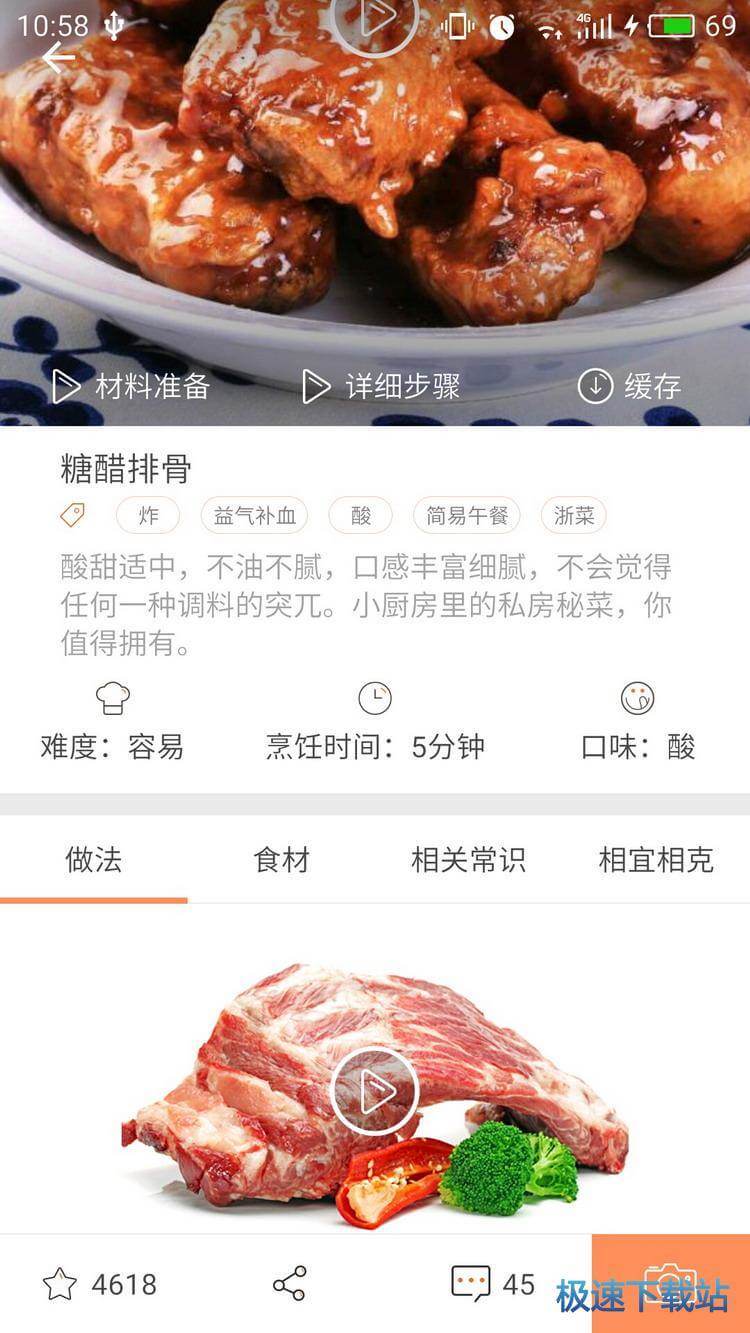
Task: Play the main recipe video
Action: click(375, 18)
